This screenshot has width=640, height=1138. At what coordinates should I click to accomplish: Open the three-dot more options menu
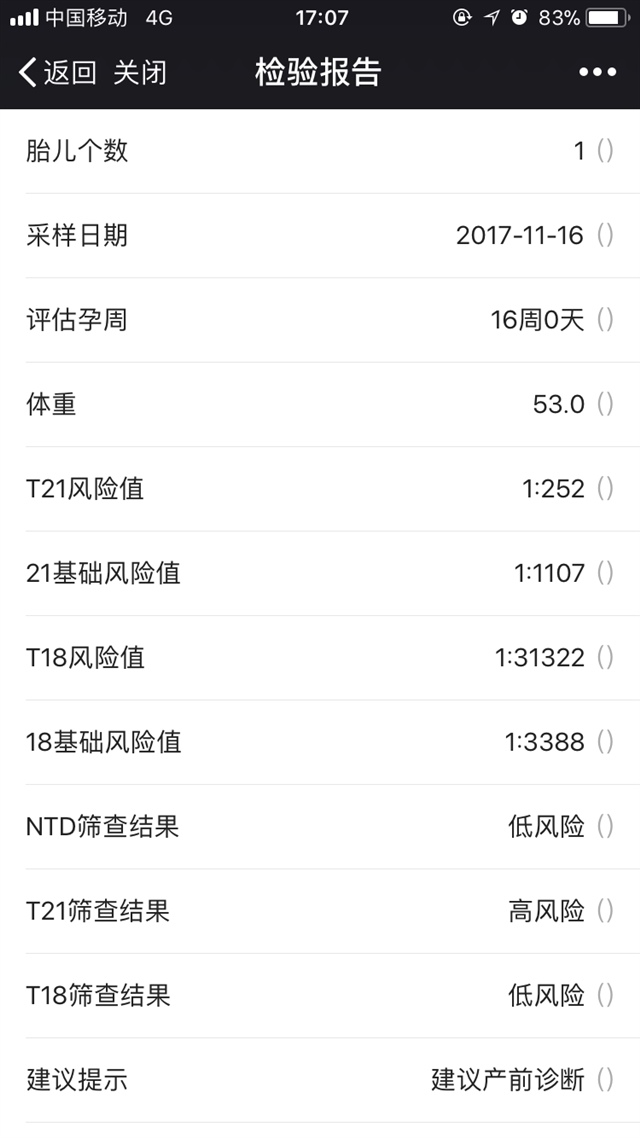coord(597,73)
